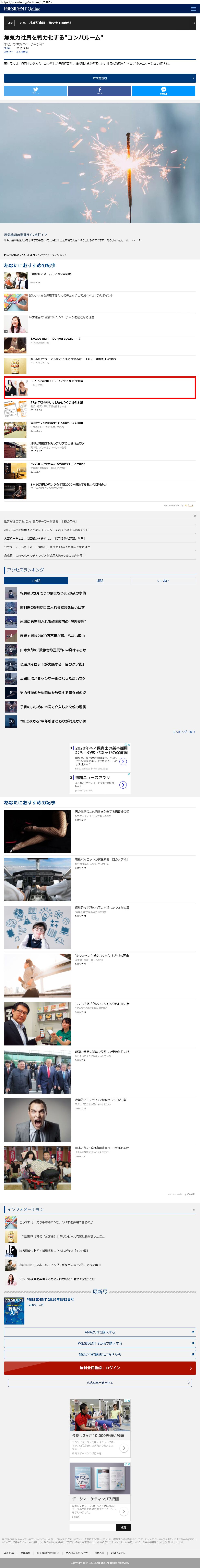Screen dimensions: 200x1568
Task: Tap the 検索 search button
Action: tap(123, 1527)
